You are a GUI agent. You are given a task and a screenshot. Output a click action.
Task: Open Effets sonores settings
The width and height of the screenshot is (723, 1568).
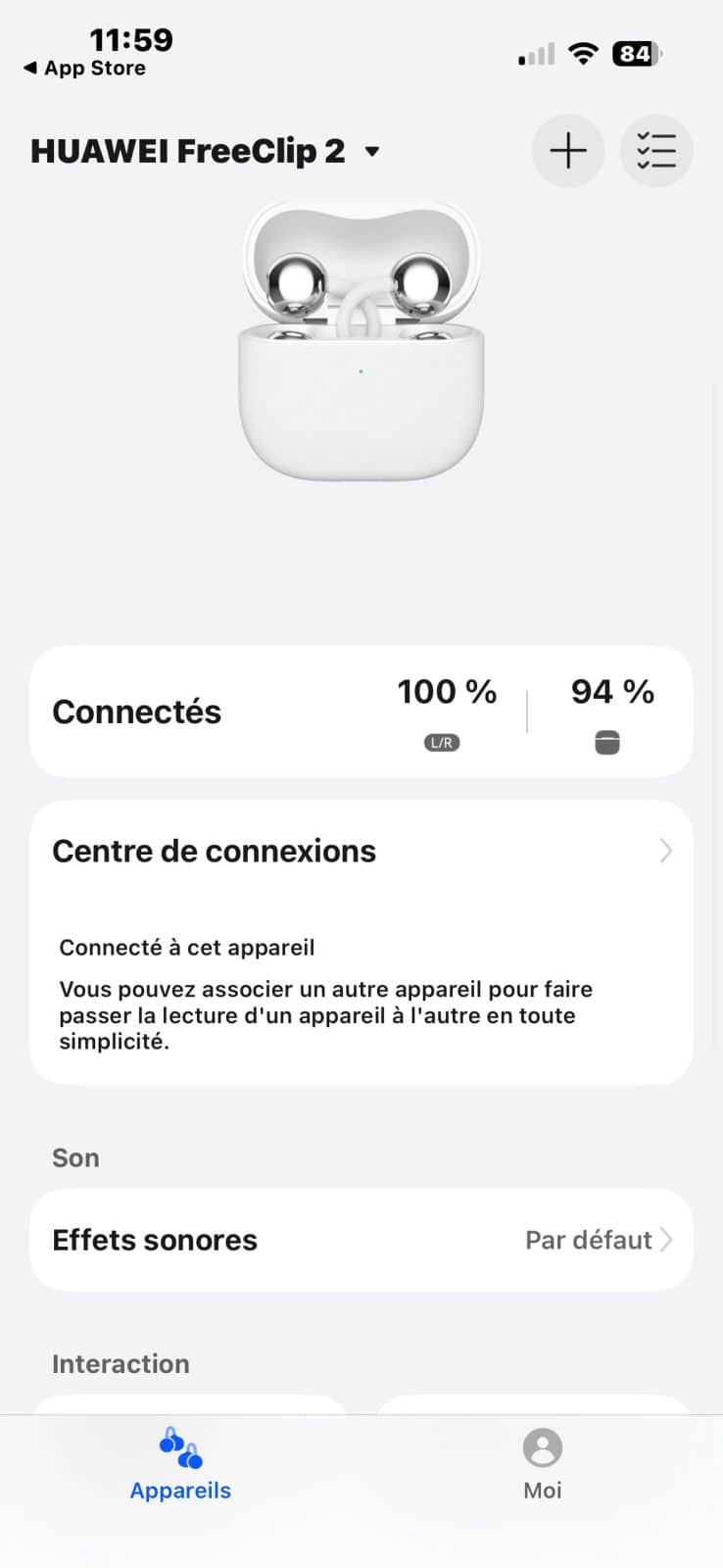coord(361,1240)
